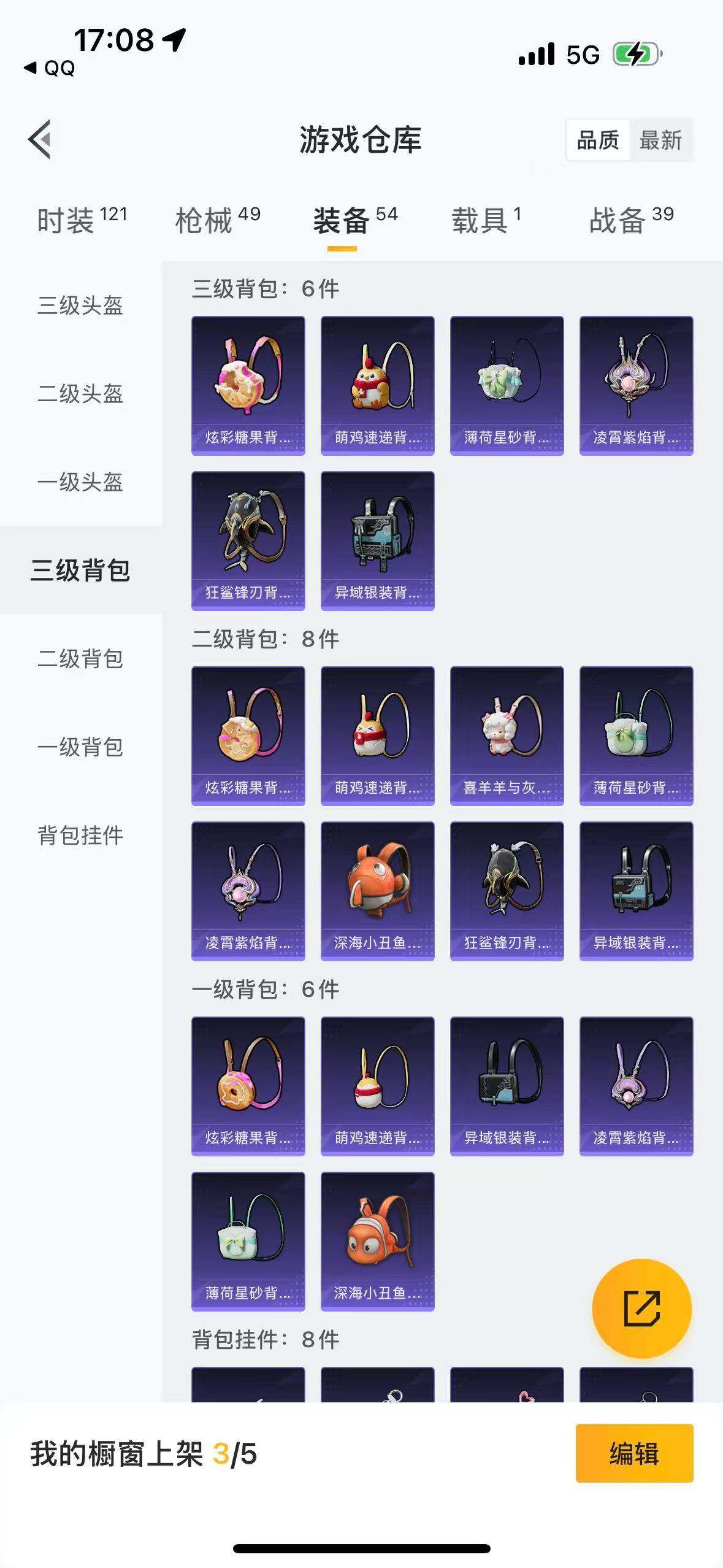
Task: Select 二级头盔 in the sidebar
Action: (x=80, y=393)
